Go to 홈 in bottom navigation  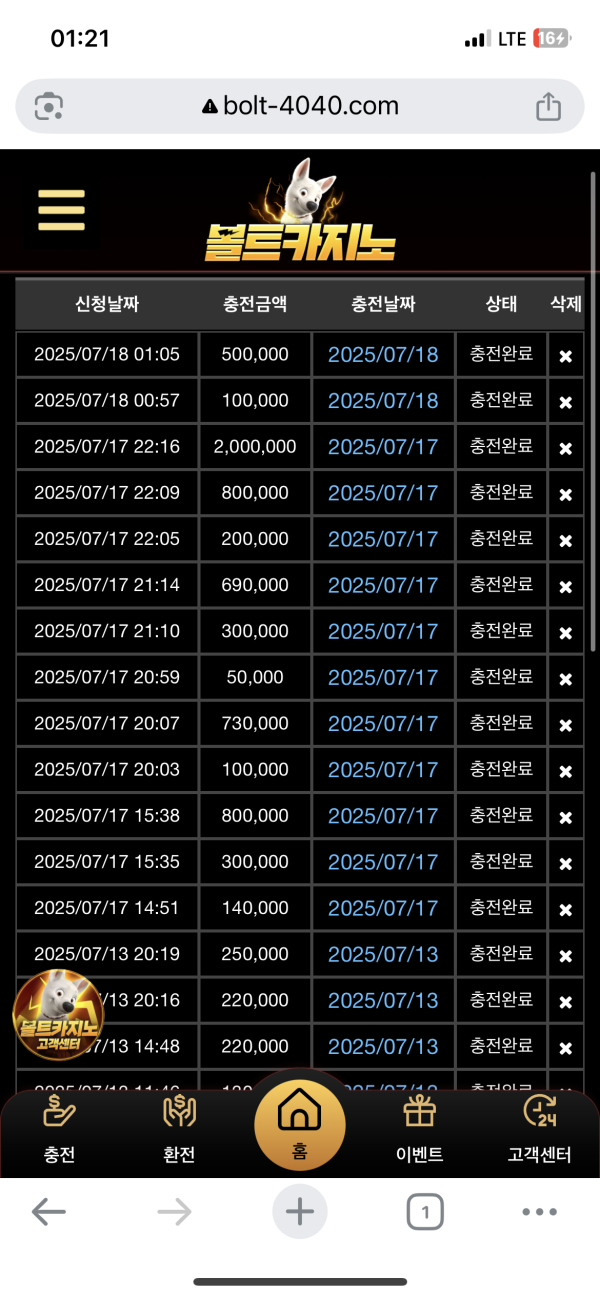click(x=299, y=1123)
